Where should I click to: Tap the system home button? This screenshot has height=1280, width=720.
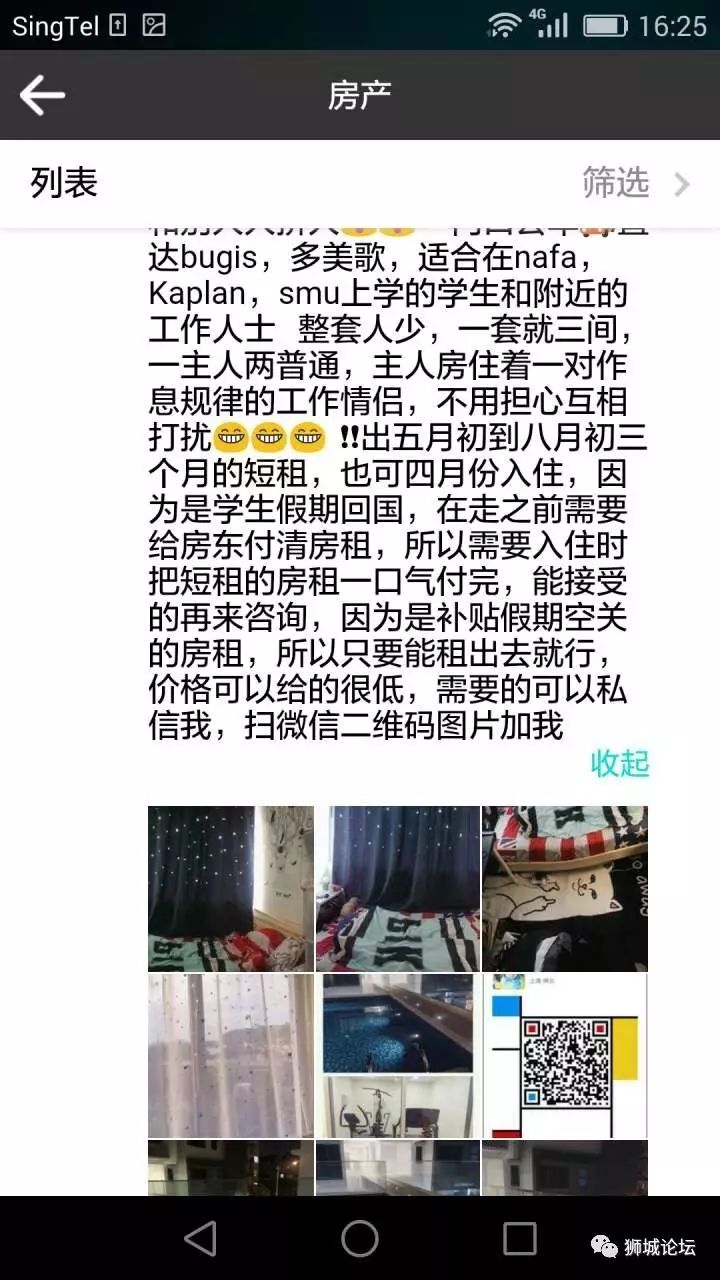pyautogui.click(x=360, y=1239)
